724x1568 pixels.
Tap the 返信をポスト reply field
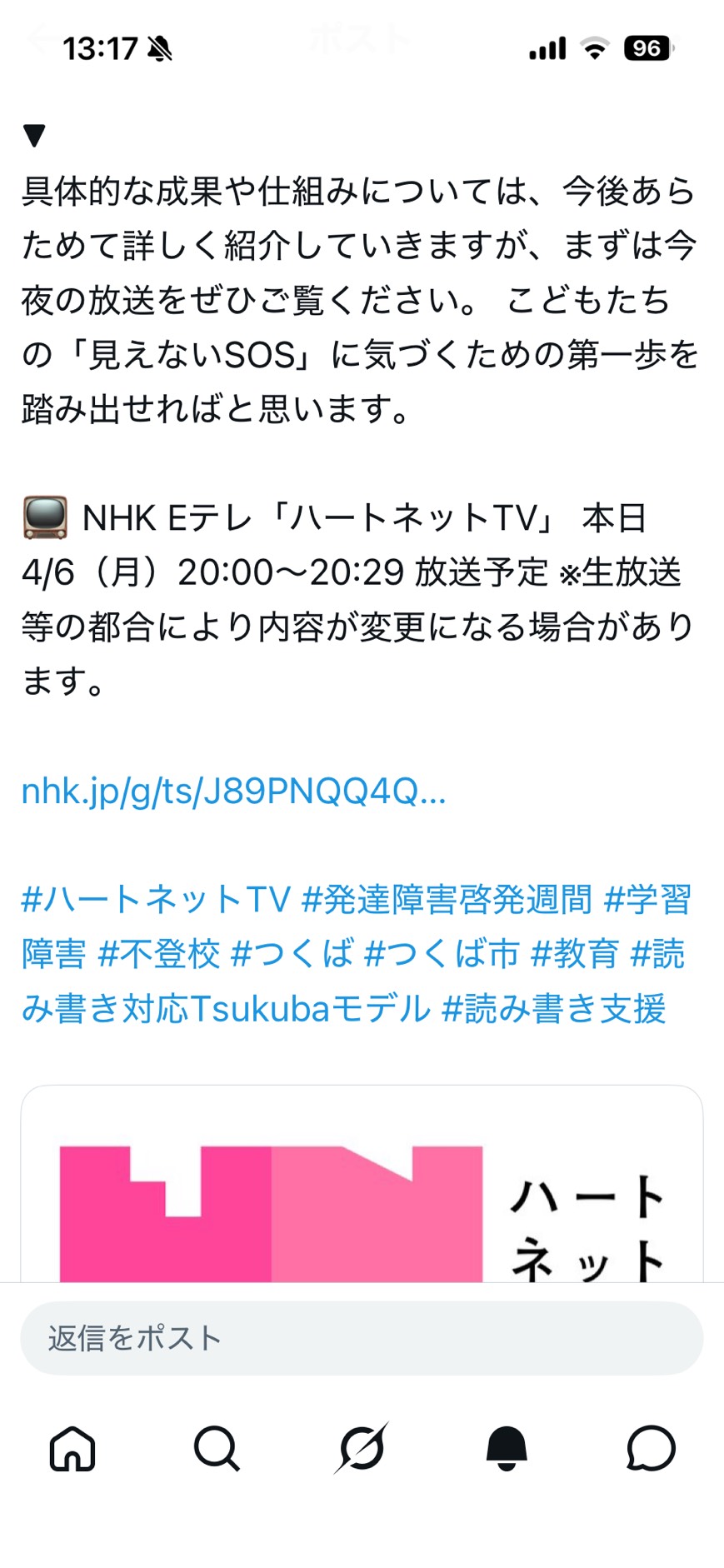pyautogui.click(x=362, y=1338)
